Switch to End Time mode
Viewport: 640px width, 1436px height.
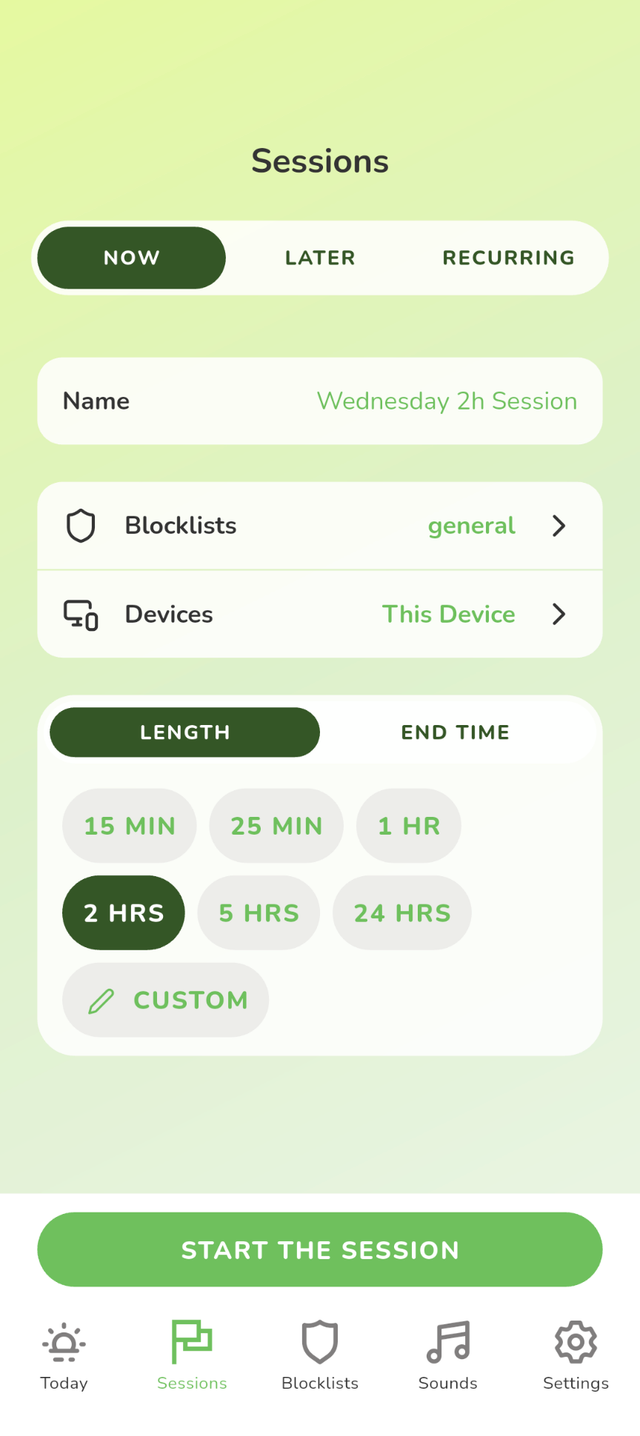pyautogui.click(x=455, y=732)
